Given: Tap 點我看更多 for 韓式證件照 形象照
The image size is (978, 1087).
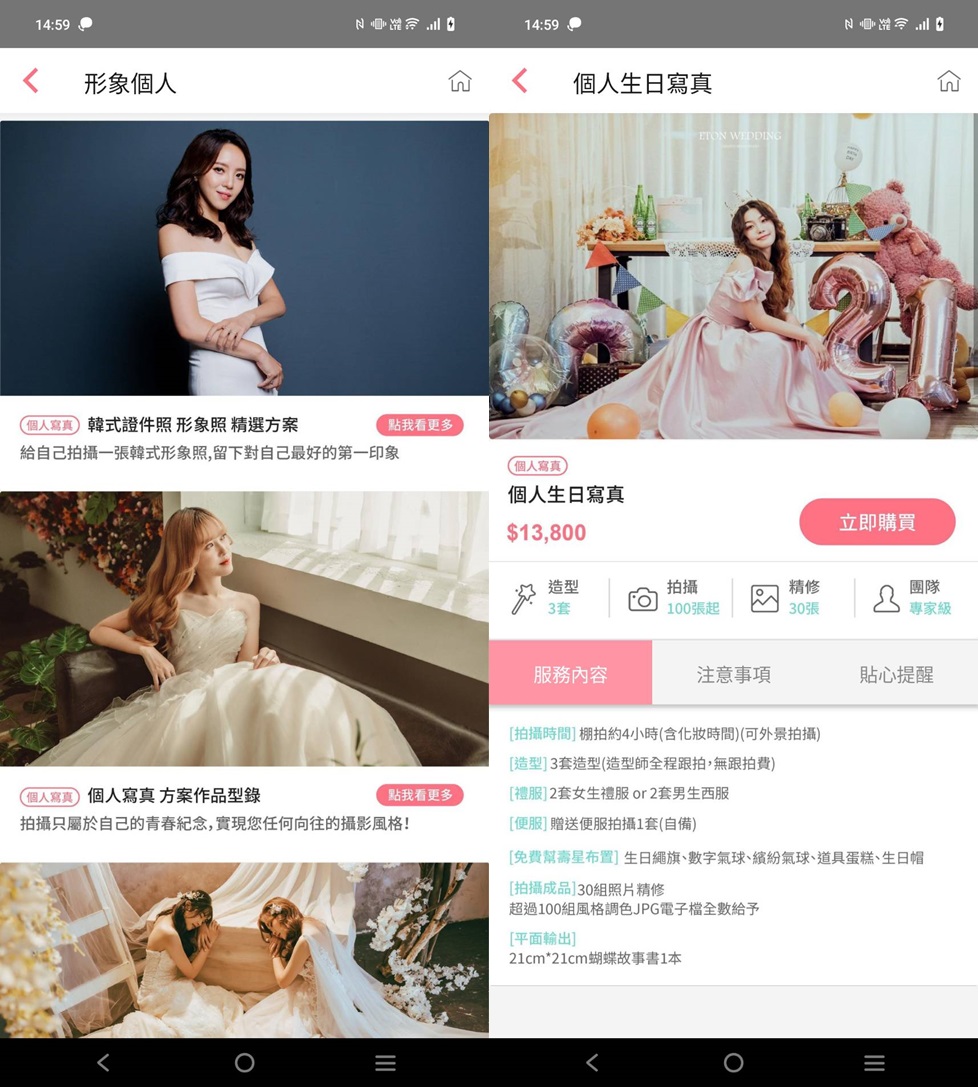Looking at the screenshot, I should (x=420, y=425).
